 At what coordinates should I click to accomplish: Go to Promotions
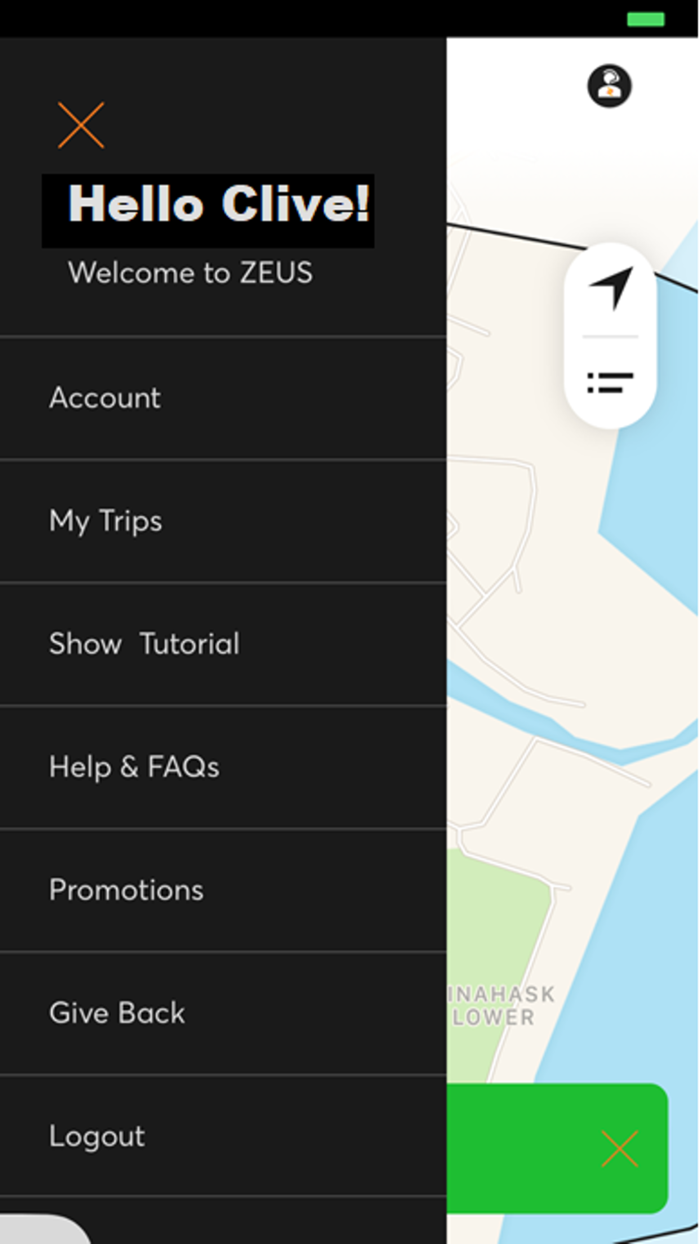pos(126,890)
